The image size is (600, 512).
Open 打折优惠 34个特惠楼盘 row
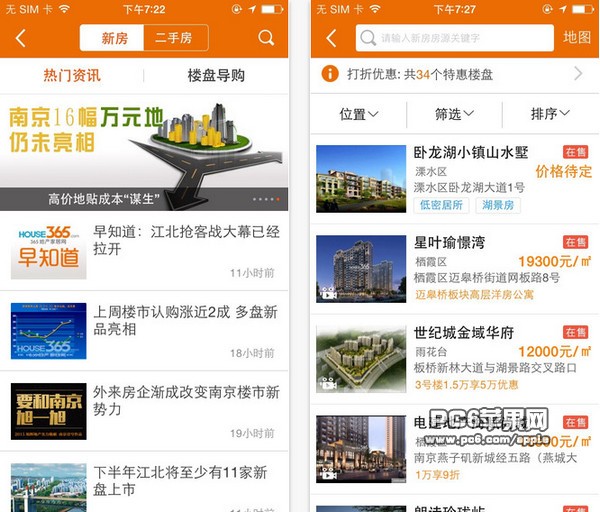(x=455, y=73)
